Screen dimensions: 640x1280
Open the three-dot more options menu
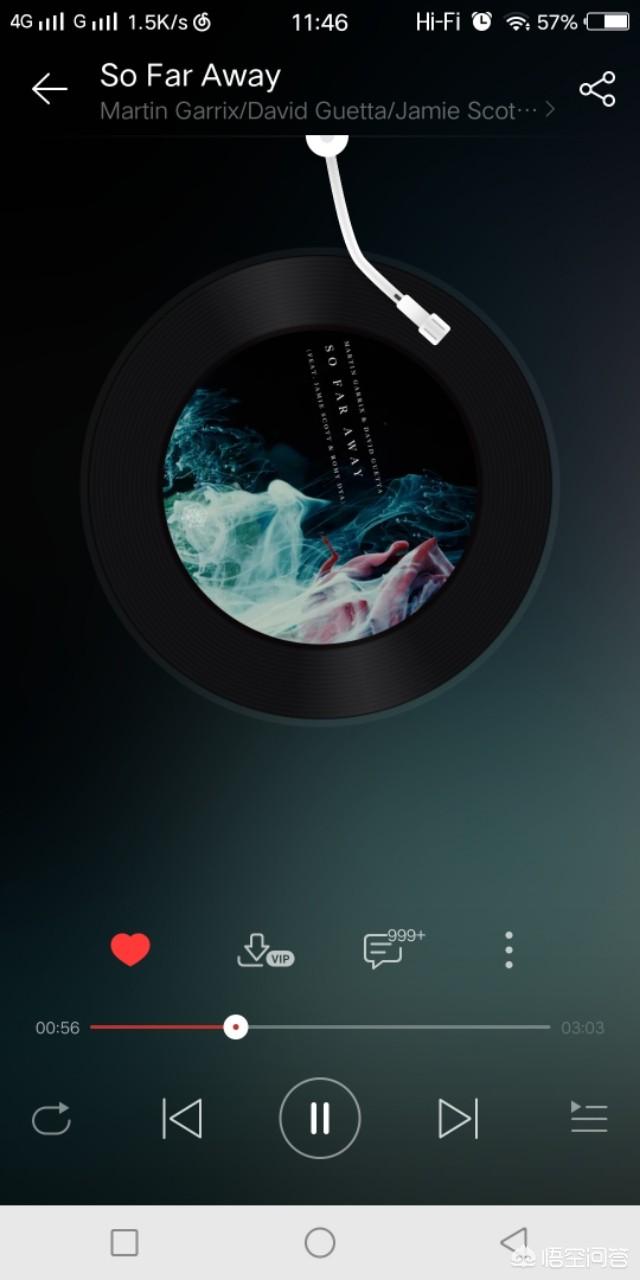[x=509, y=949]
